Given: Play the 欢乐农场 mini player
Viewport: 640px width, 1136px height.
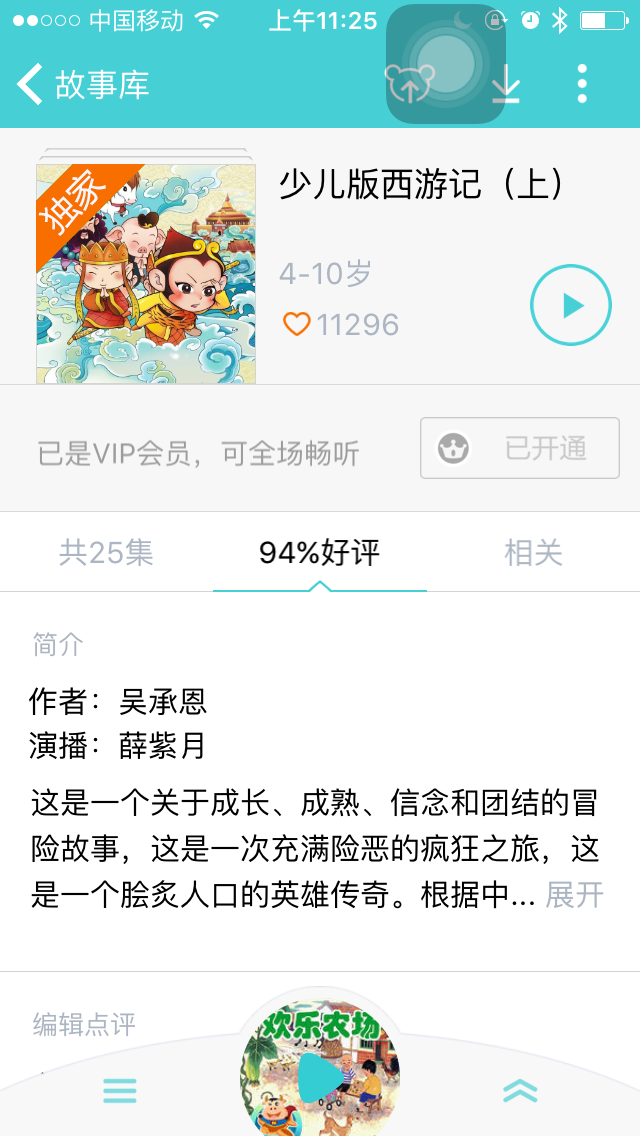Looking at the screenshot, I should point(320,1076).
